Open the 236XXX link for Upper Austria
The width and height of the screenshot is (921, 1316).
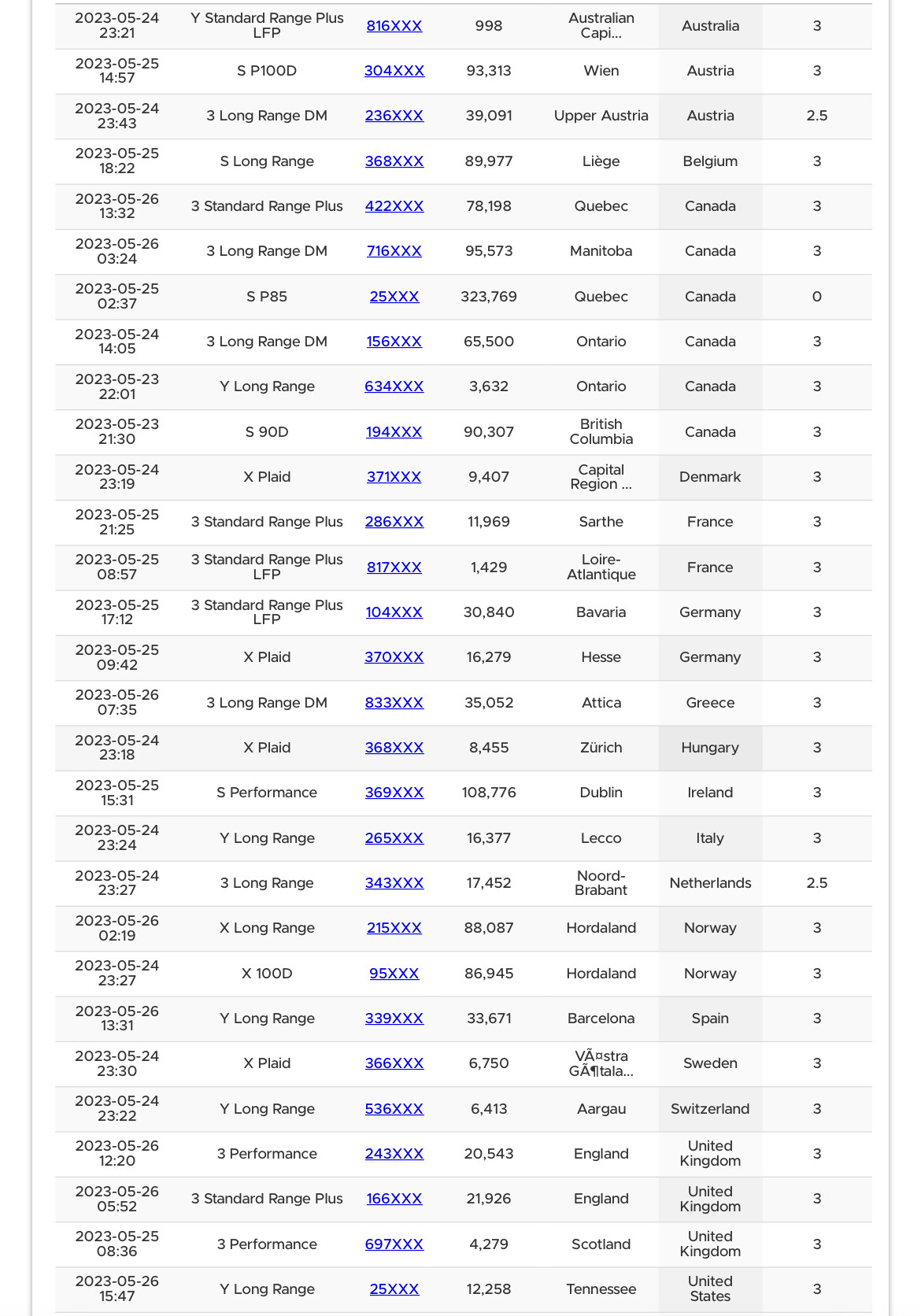[394, 116]
